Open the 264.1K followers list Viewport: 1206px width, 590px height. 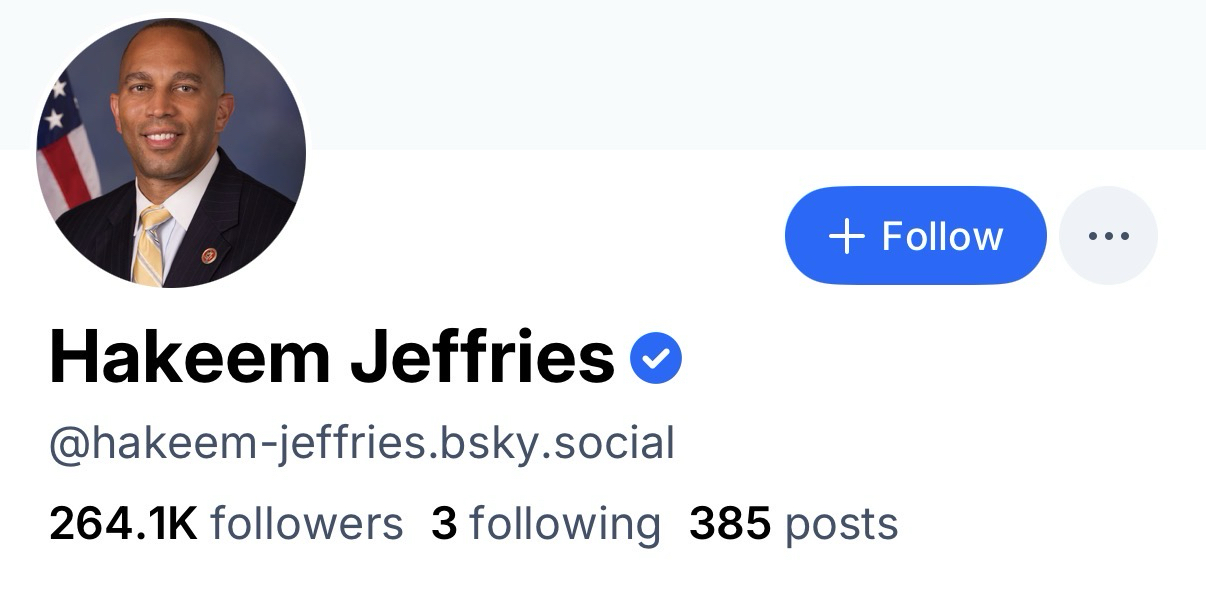pyautogui.click(x=226, y=524)
